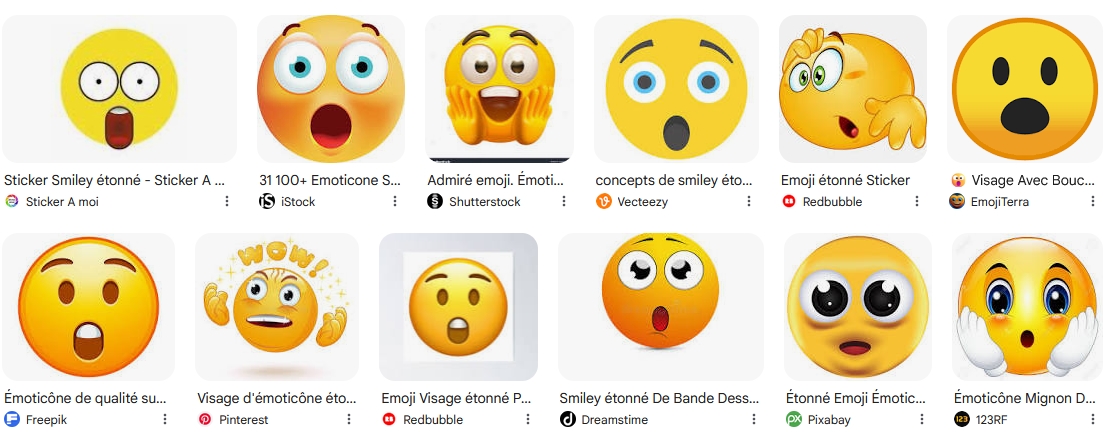Open the Freepik quality emoticon image
Screen dimensions: 1103x432
(x=90, y=307)
